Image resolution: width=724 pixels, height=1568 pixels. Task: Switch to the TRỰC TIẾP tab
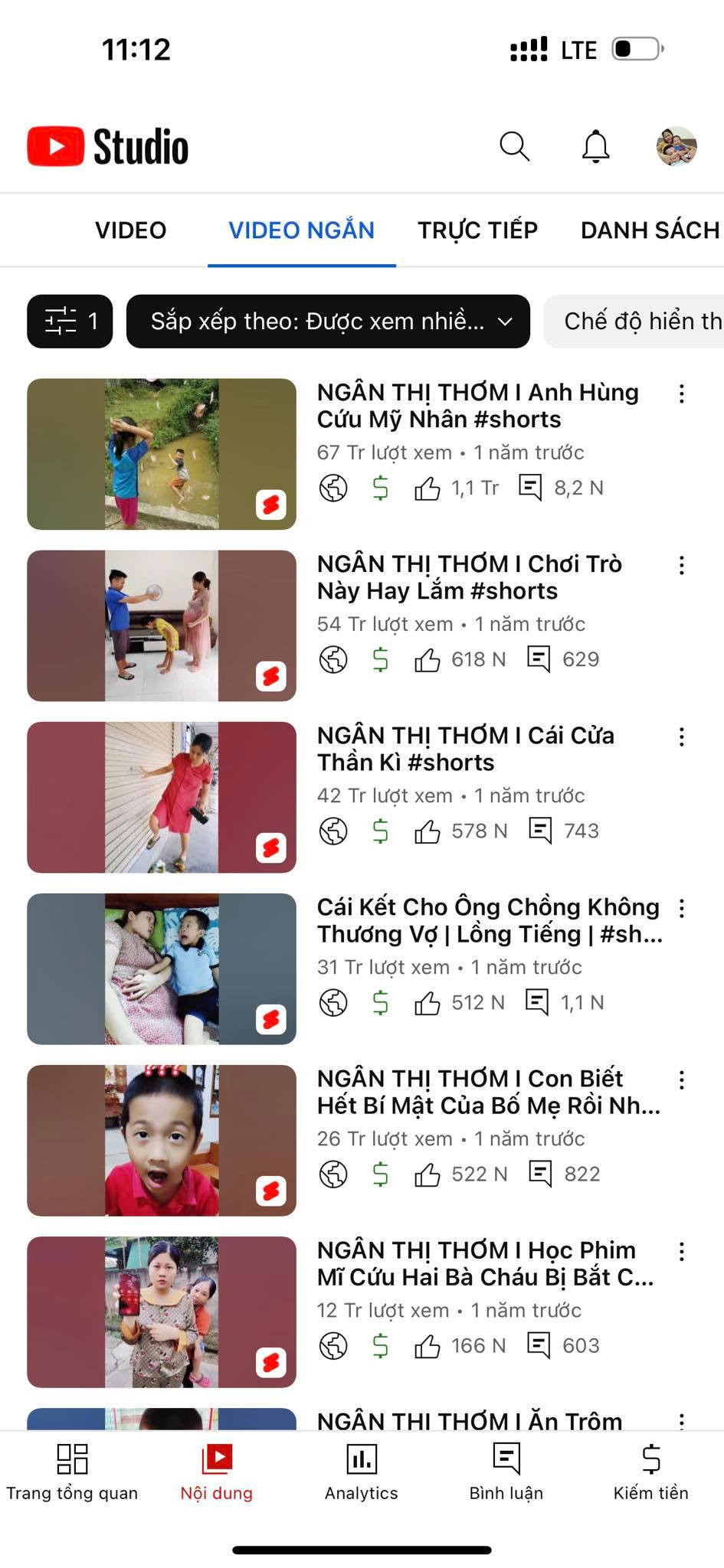[477, 230]
